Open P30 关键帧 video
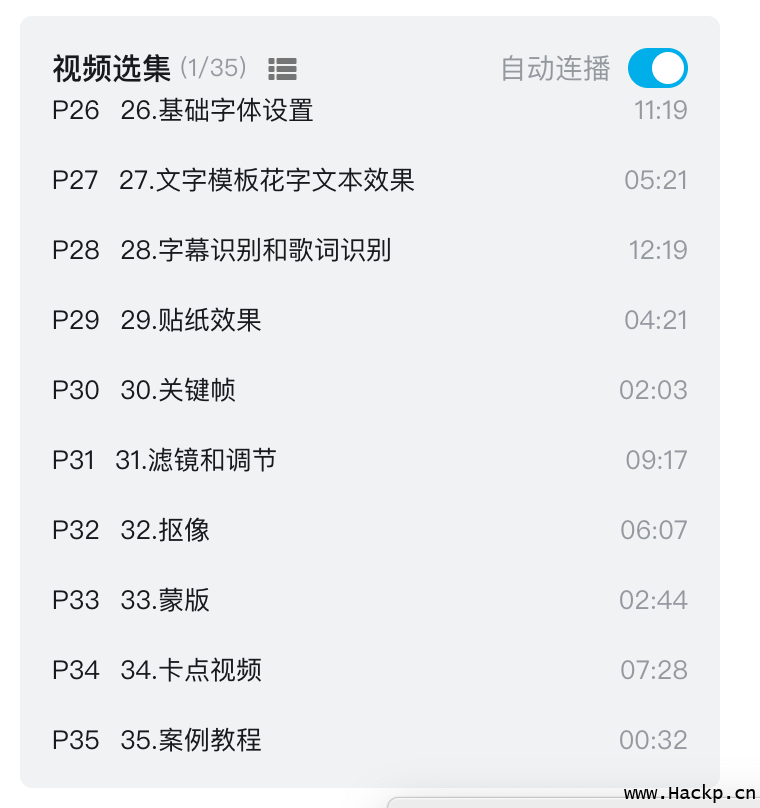The image size is (760, 808). [178, 390]
